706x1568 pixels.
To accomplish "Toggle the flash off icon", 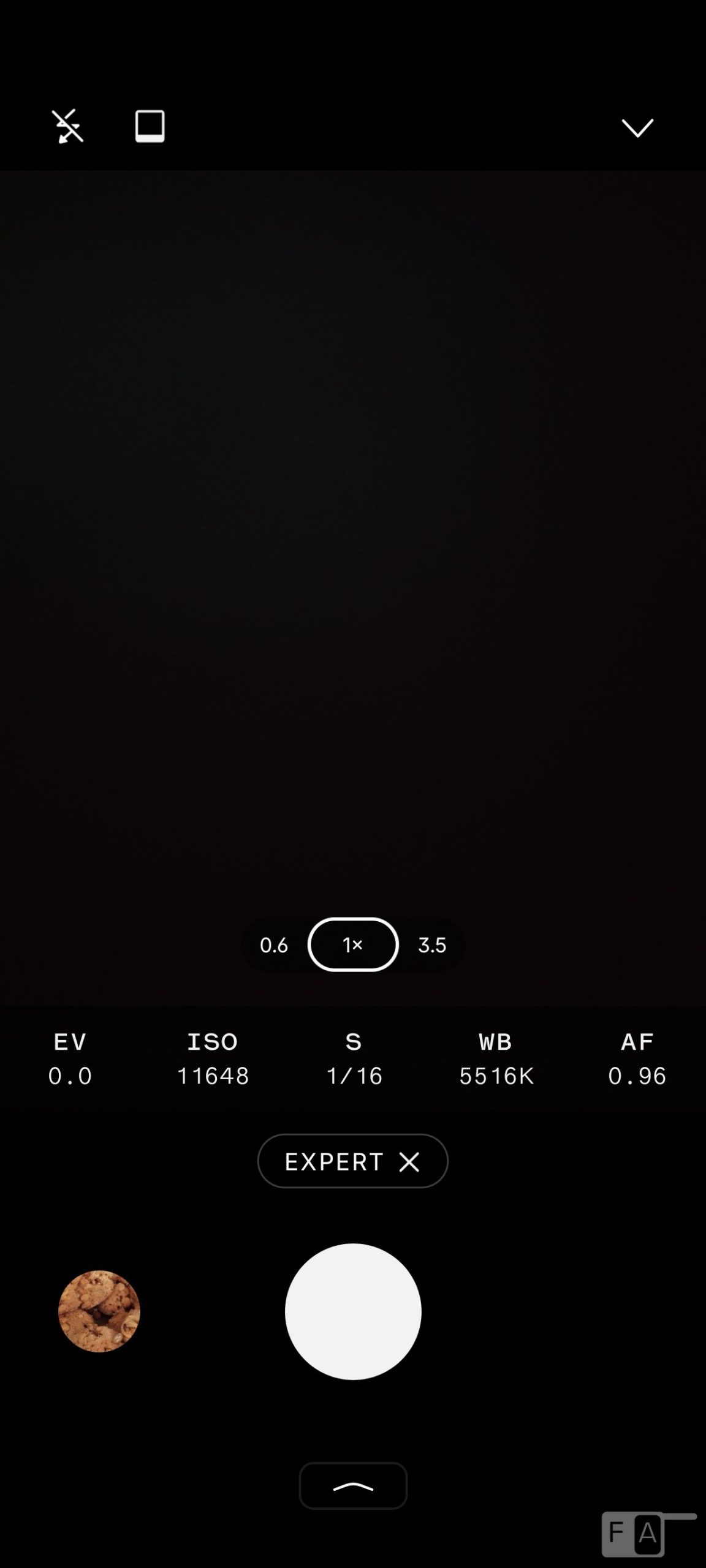I will 67,126.
